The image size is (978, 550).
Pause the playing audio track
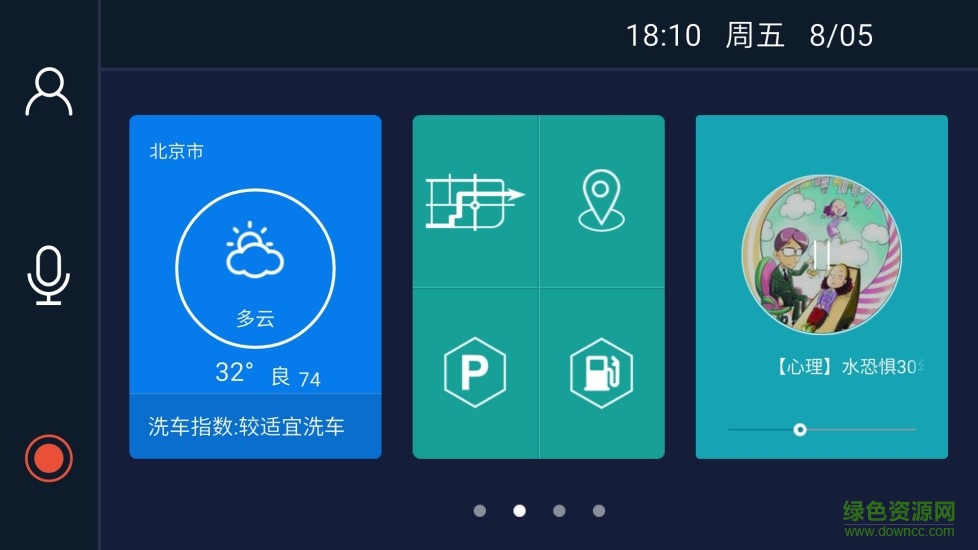pyautogui.click(x=821, y=255)
